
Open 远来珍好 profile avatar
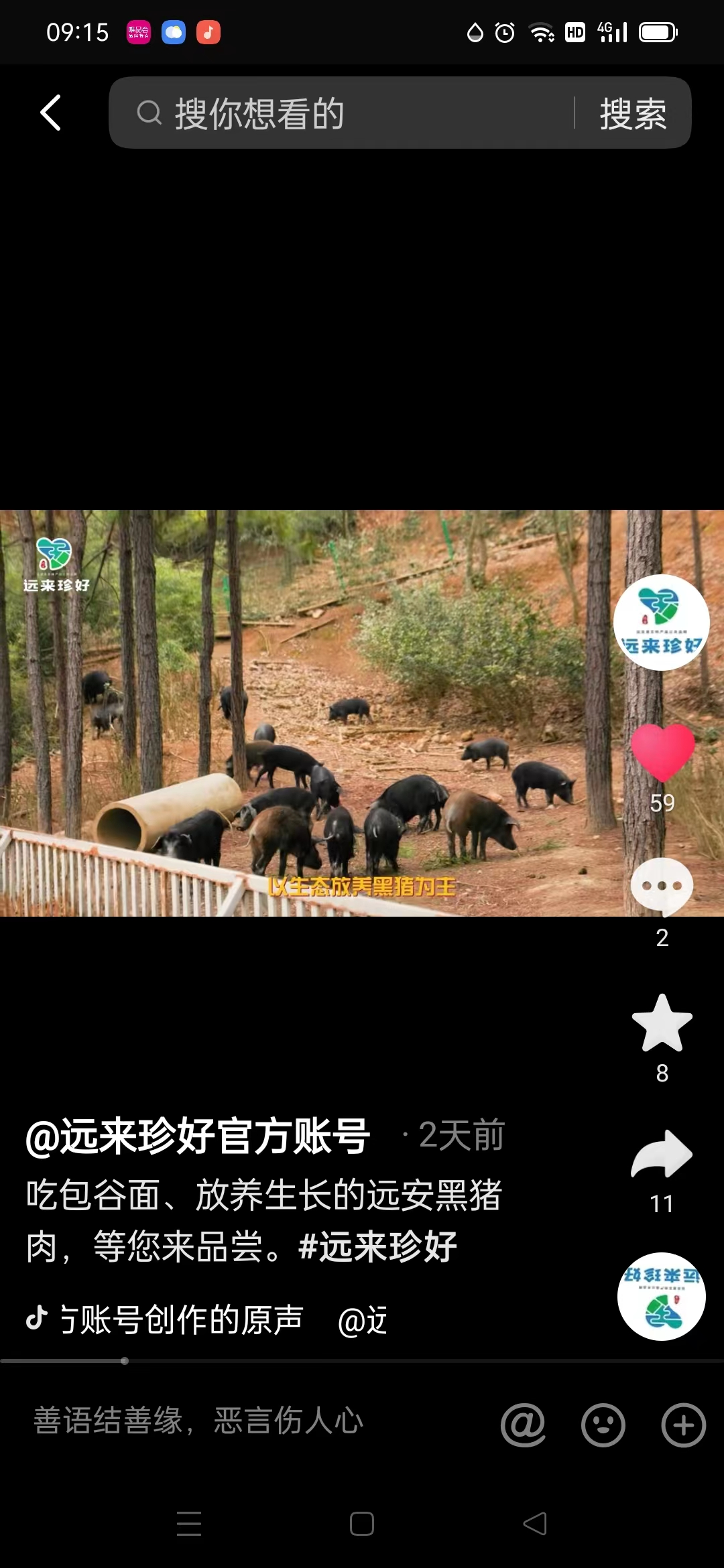pos(661,622)
